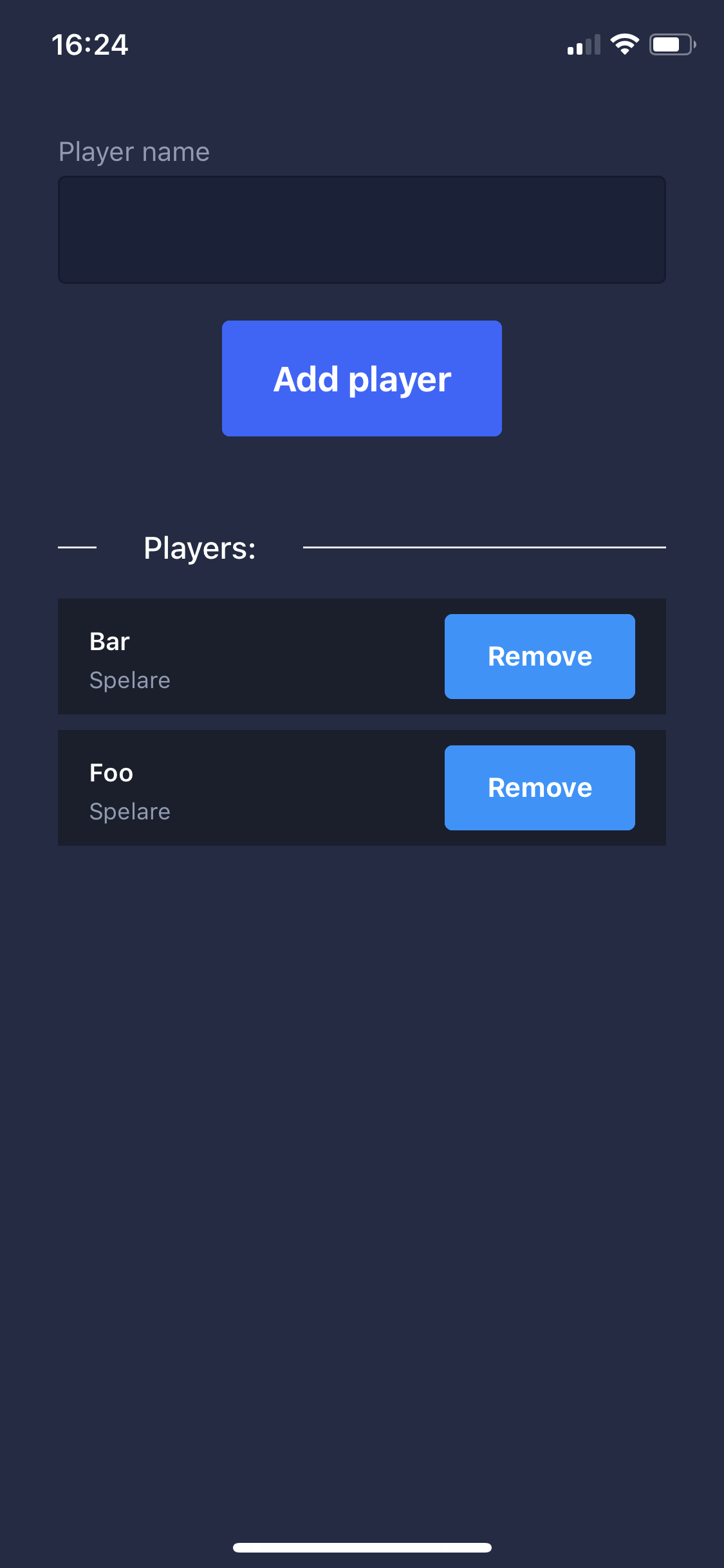Focus the Player name text field
Viewport: 724px width, 1568px height.
click(x=362, y=230)
